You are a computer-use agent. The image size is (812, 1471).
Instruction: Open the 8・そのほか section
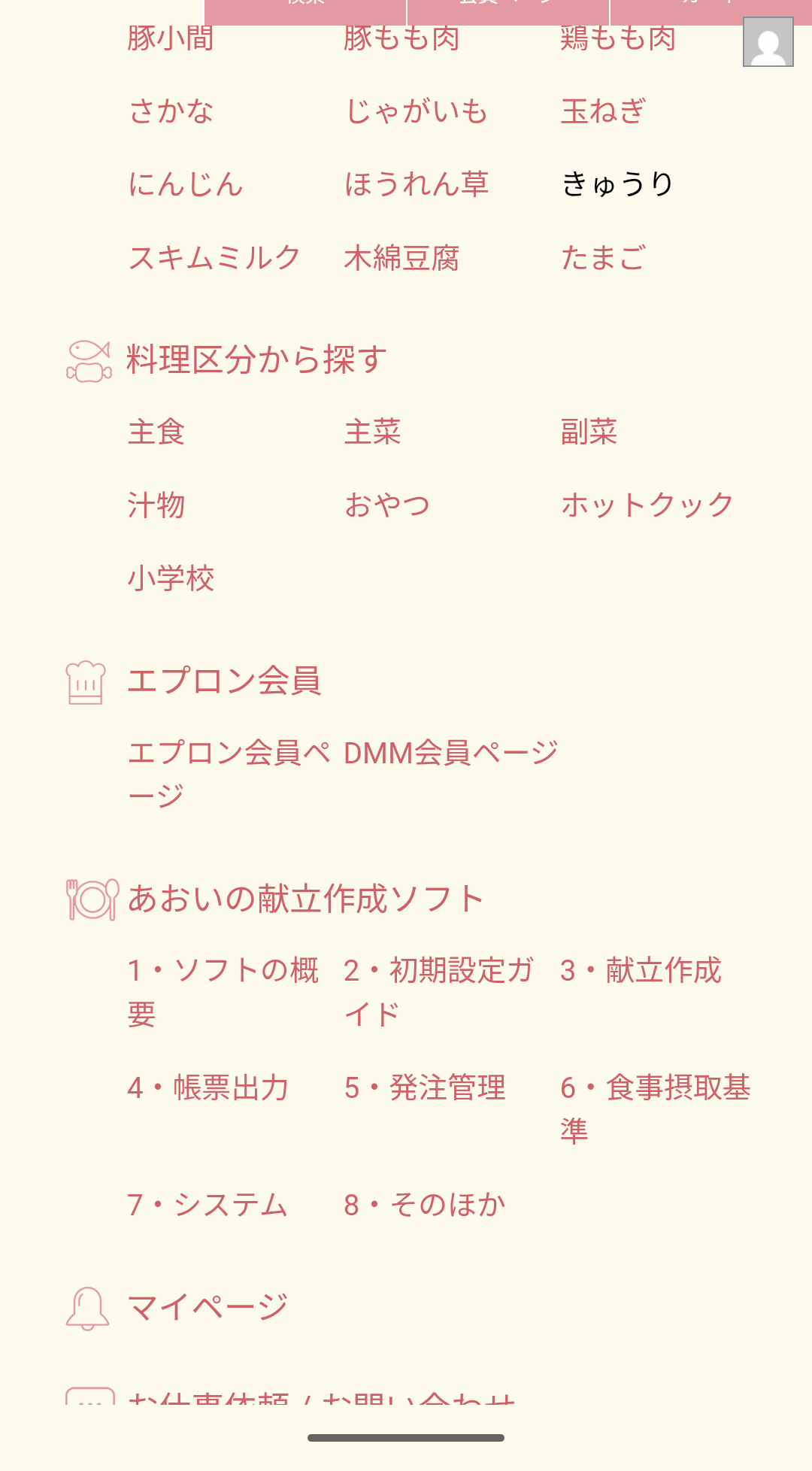(425, 1203)
